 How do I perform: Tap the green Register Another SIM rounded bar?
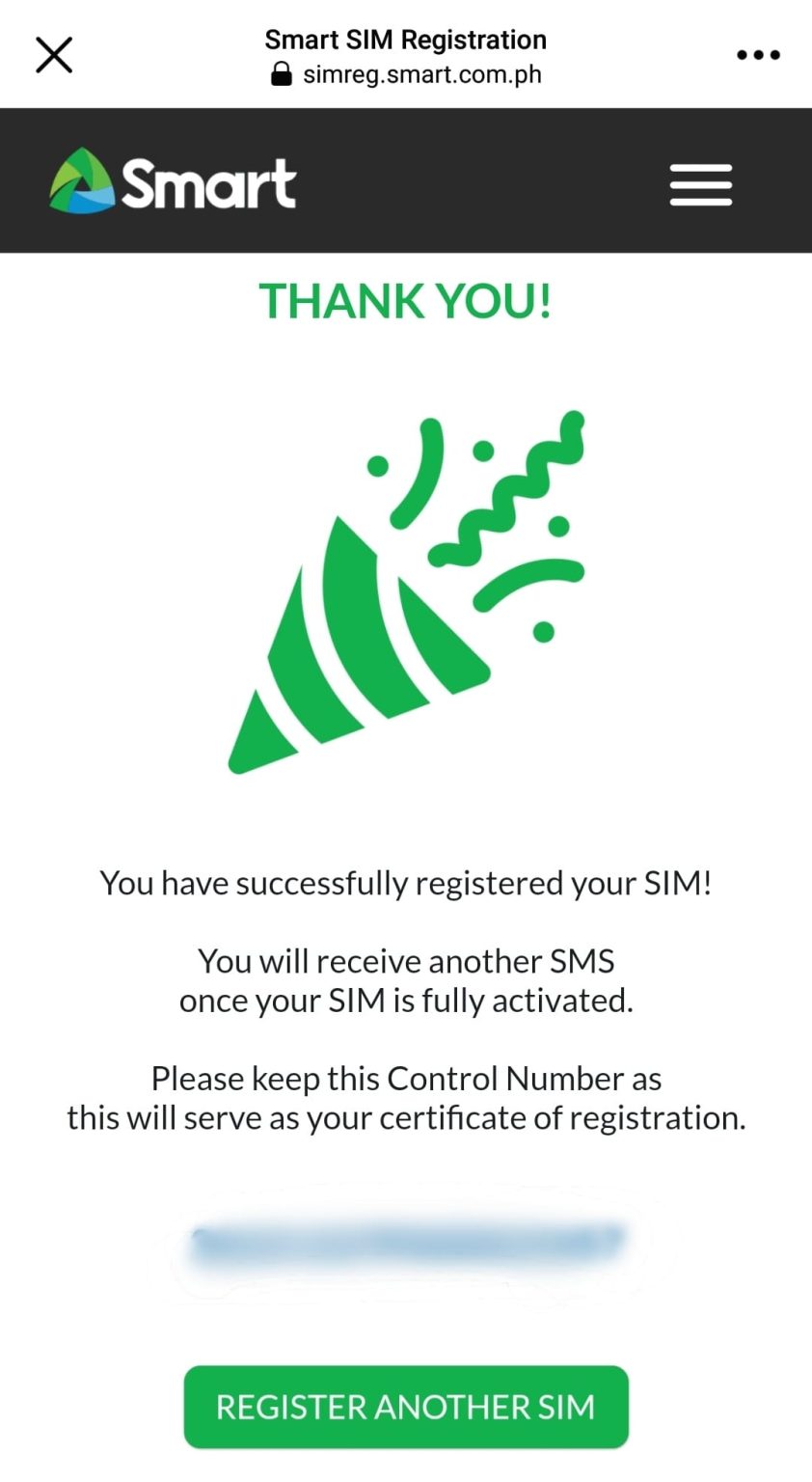[405, 1407]
